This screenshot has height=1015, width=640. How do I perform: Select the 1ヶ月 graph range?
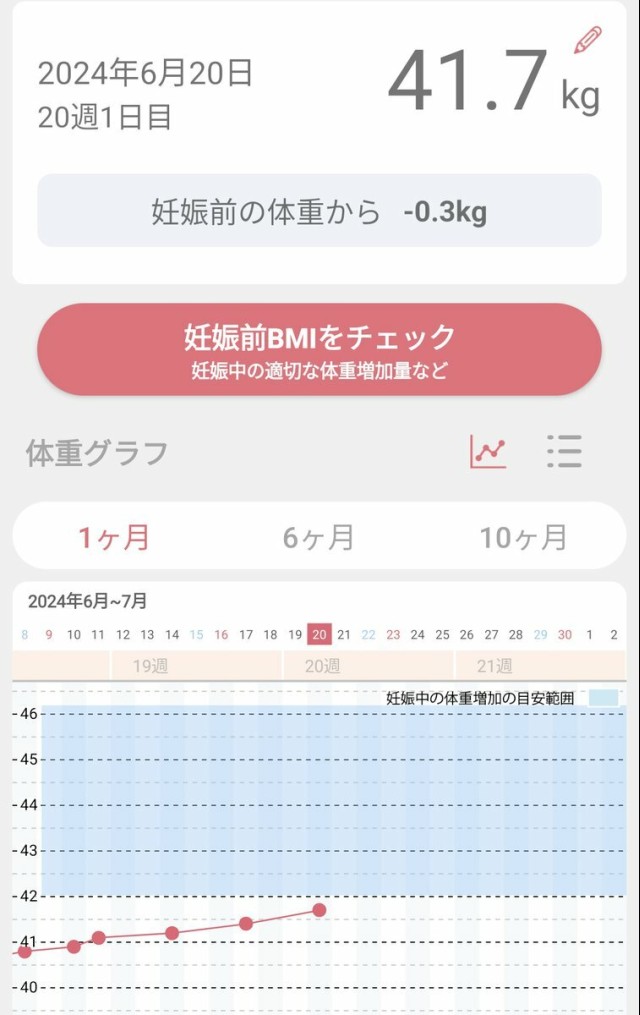tap(114, 537)
